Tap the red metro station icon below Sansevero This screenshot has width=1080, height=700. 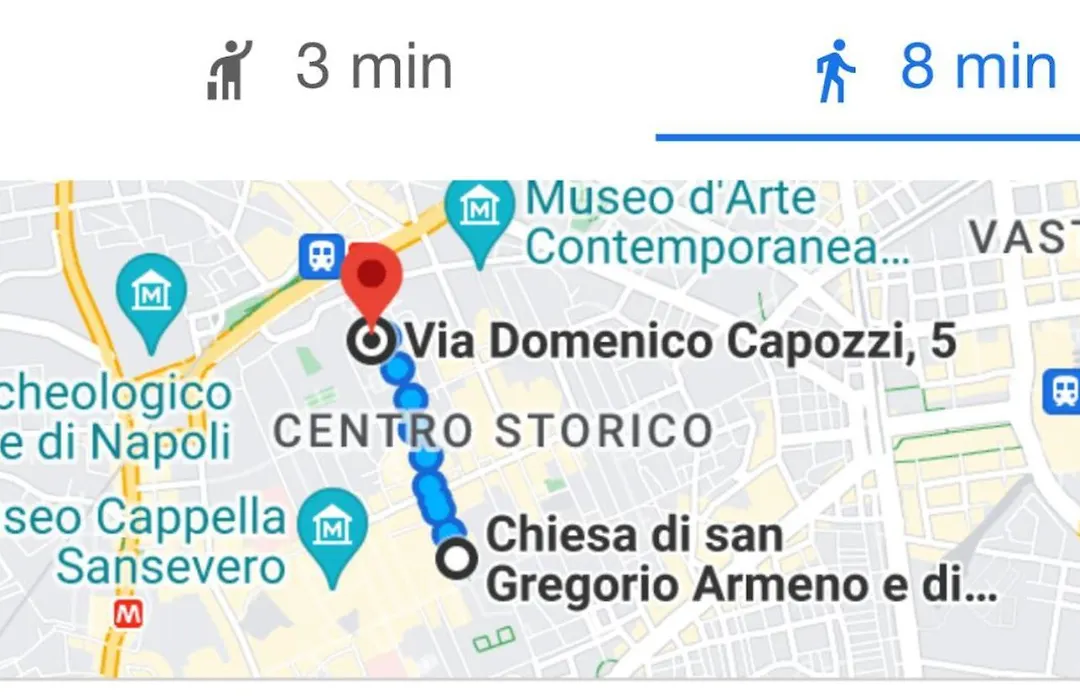pyautogui.click(x=127, y=614)
